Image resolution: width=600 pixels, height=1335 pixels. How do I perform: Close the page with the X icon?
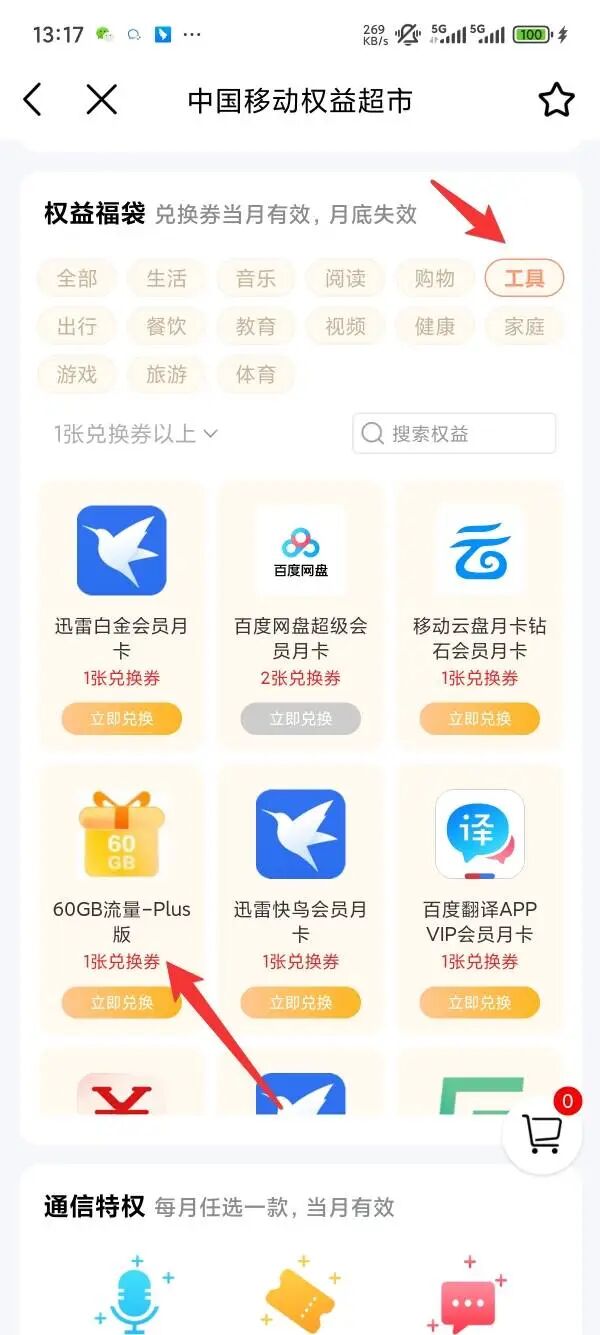pyautogui.click(x=102, y=100)
